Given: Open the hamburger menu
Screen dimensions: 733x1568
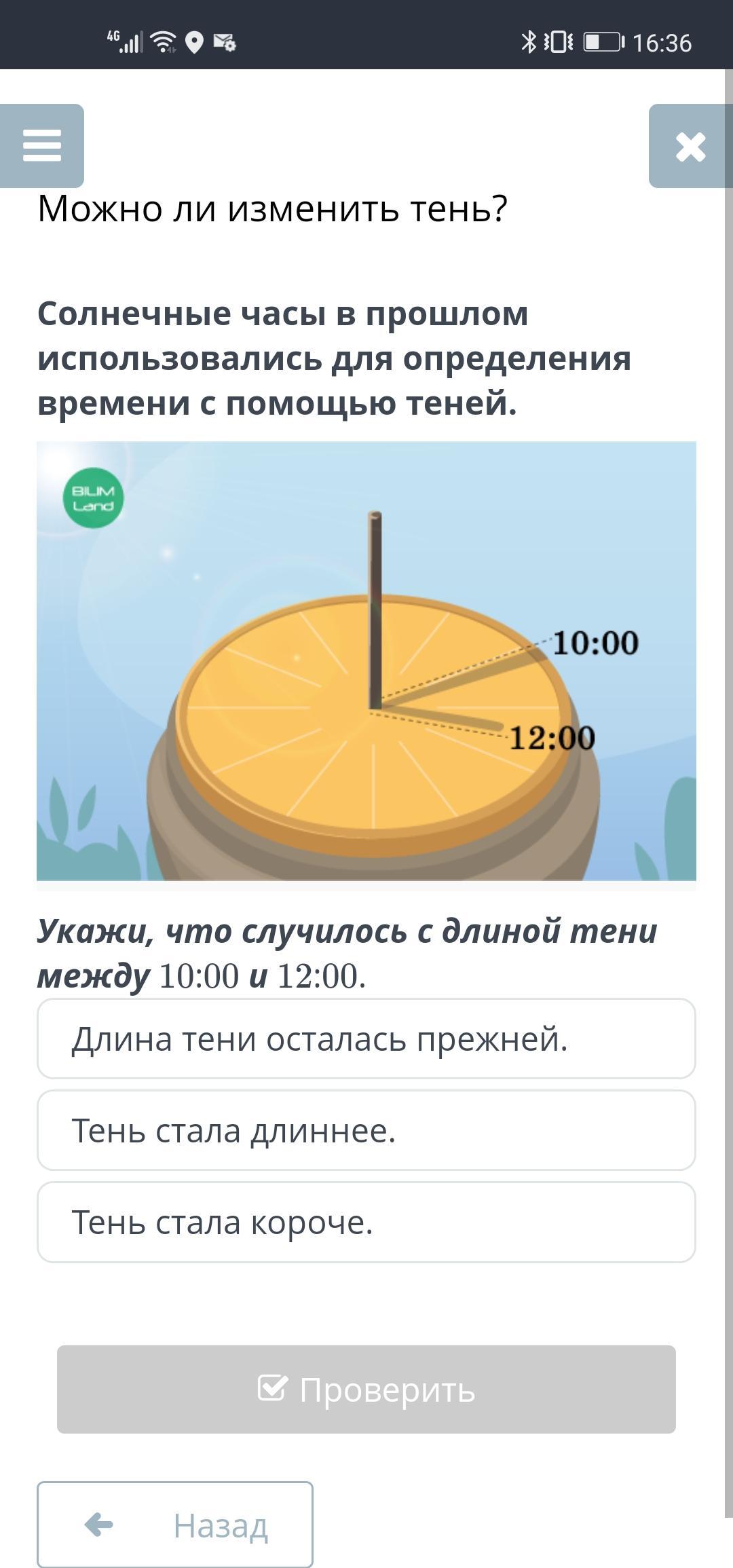Looking at the screenshot, I should (42, 146).
